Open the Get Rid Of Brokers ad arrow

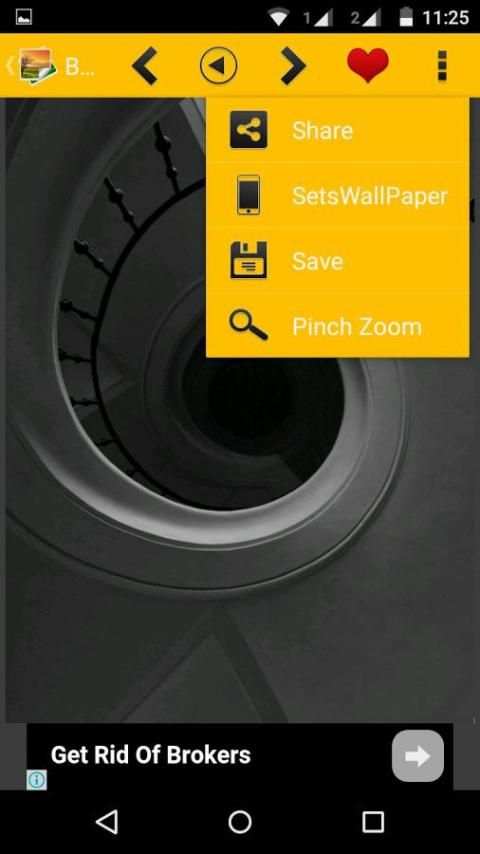pos(418,756)
